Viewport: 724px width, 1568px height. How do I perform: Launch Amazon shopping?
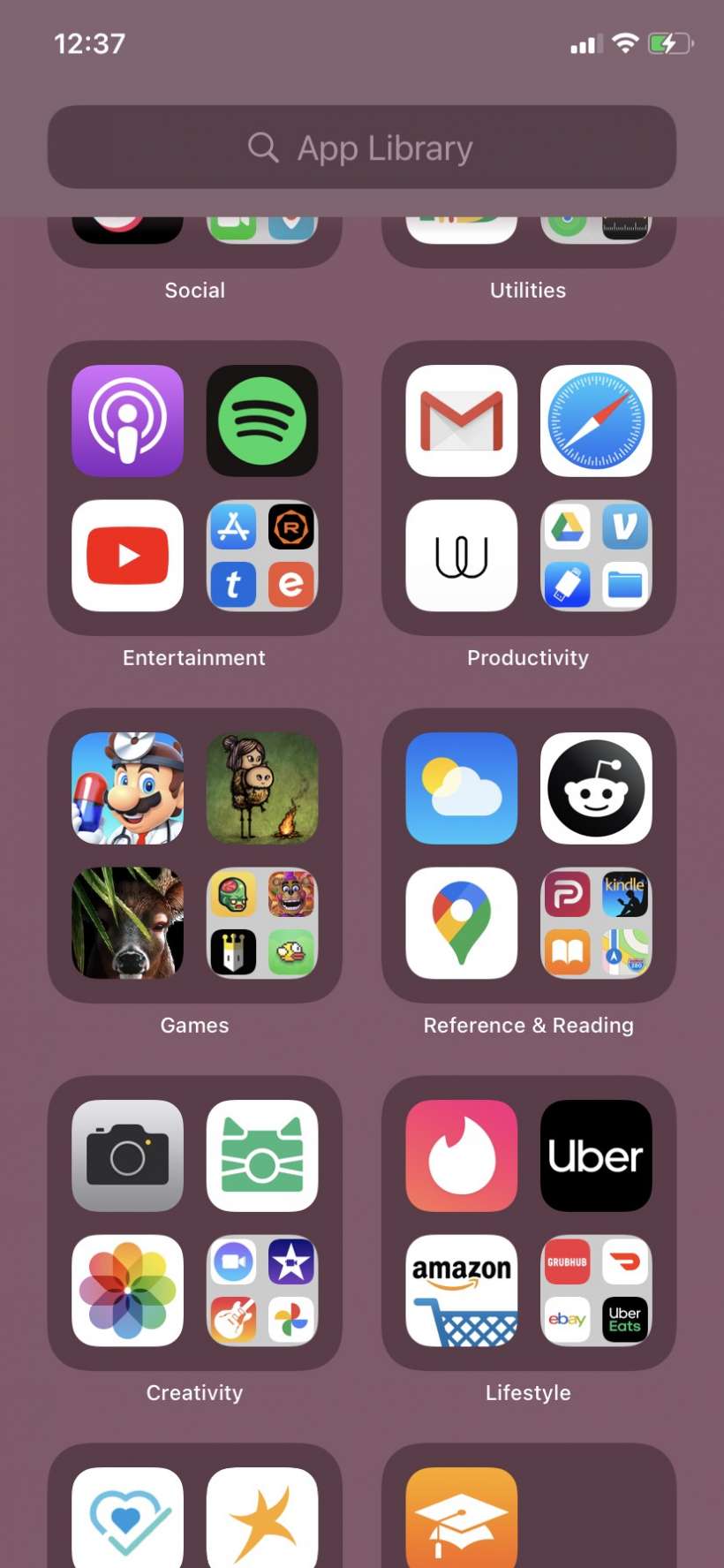[x=461, y=1291]
